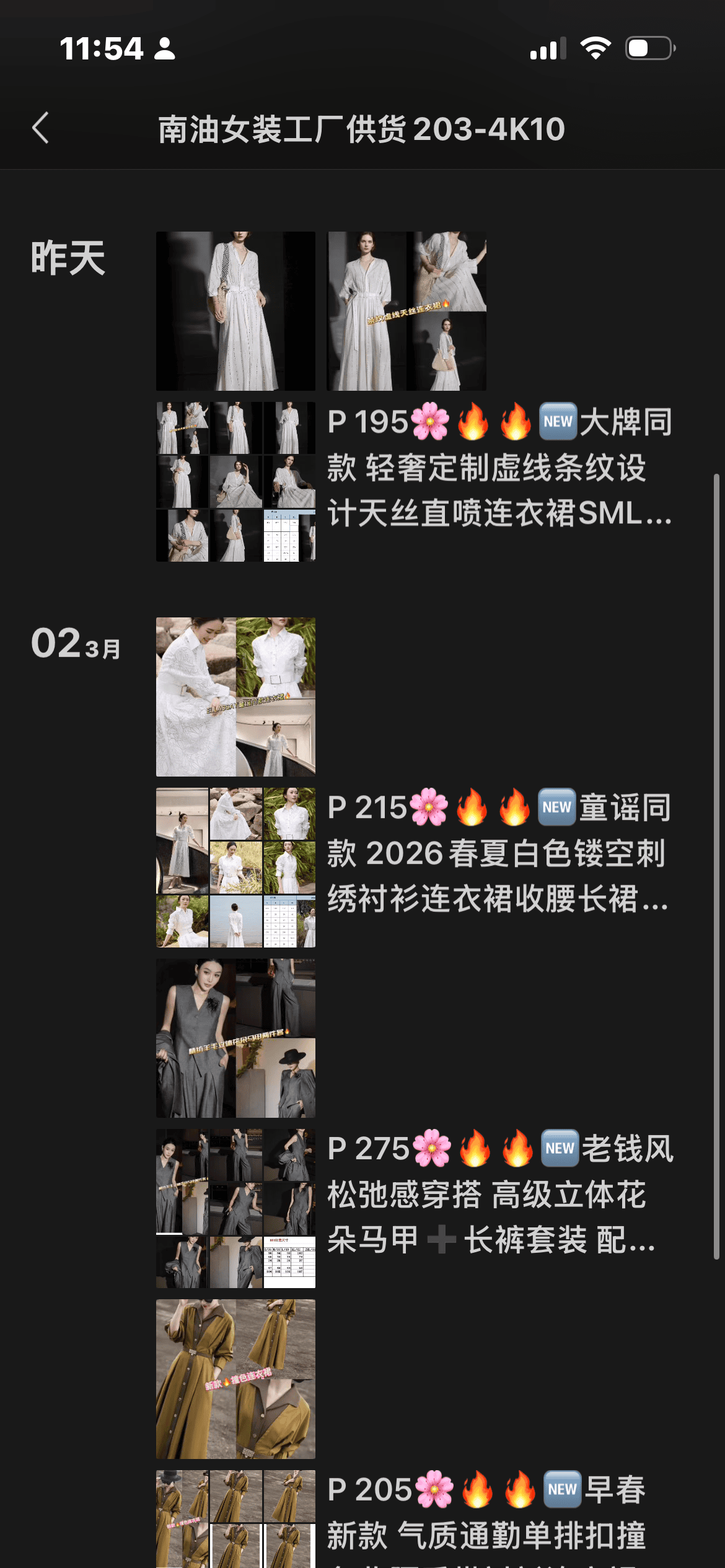Open the white embroidered shirt dress collage
Image resolution: width=725 pixels, height=1568 pixels.
click(x=235, y=697)
